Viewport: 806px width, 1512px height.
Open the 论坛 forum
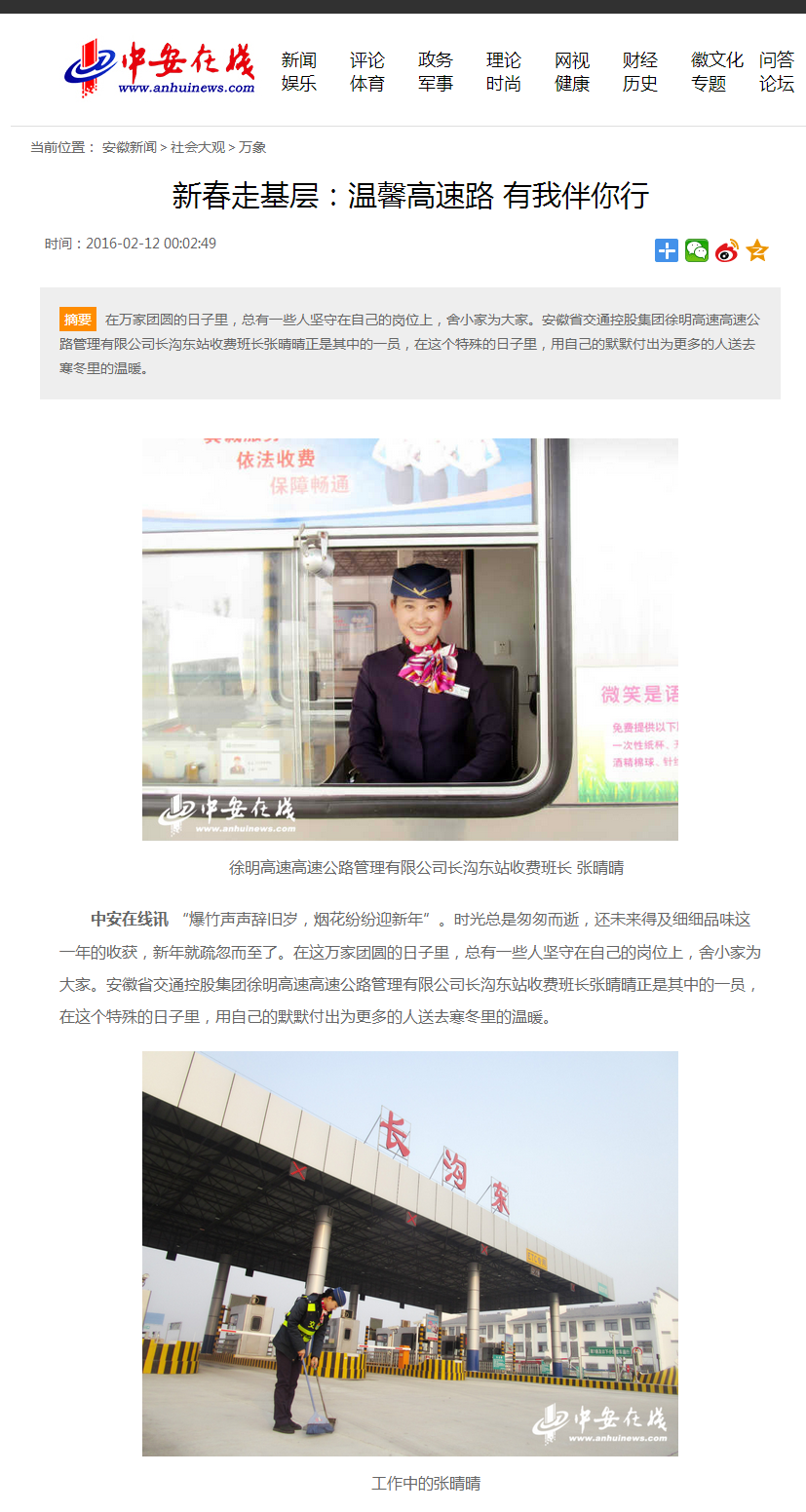tap(777, 85)
